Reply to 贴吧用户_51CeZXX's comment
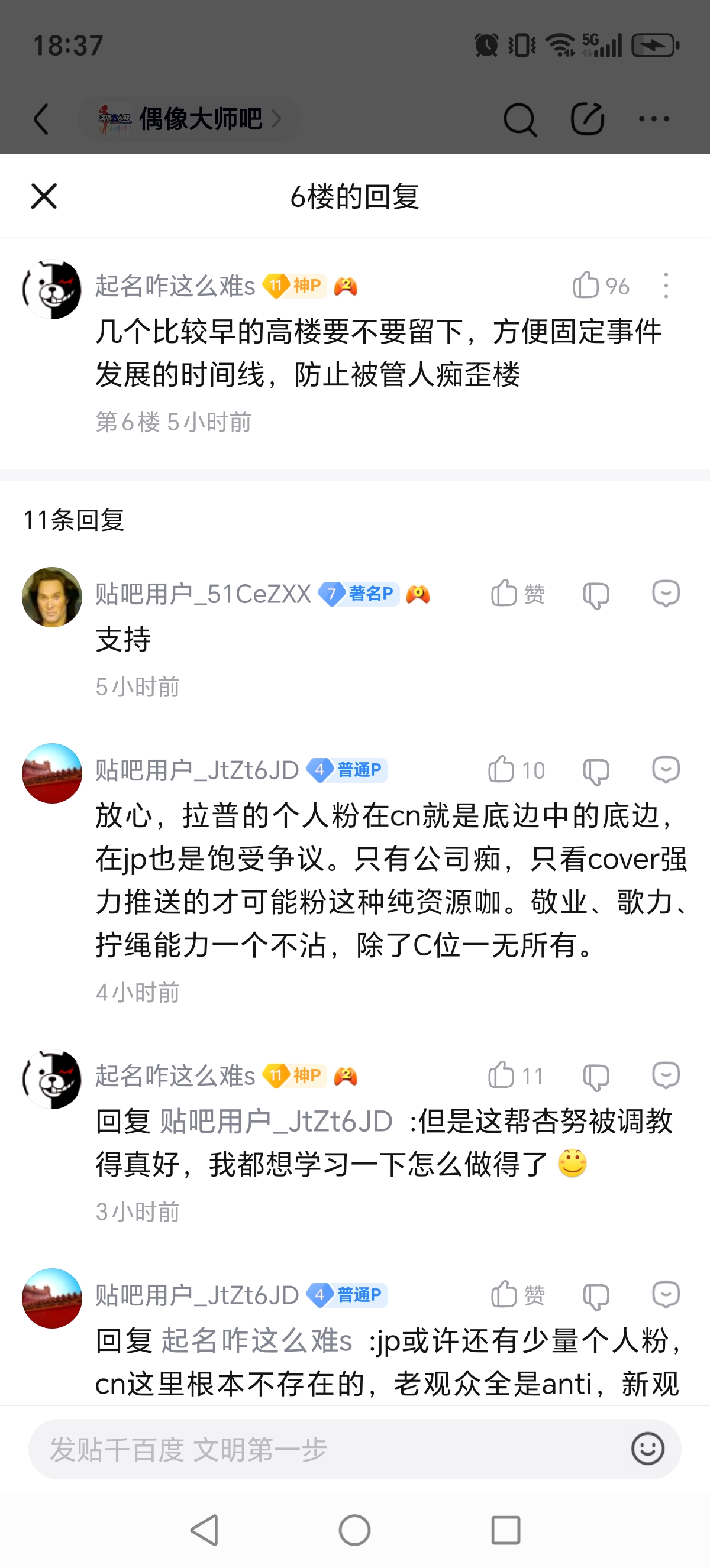 click(666, 594)
